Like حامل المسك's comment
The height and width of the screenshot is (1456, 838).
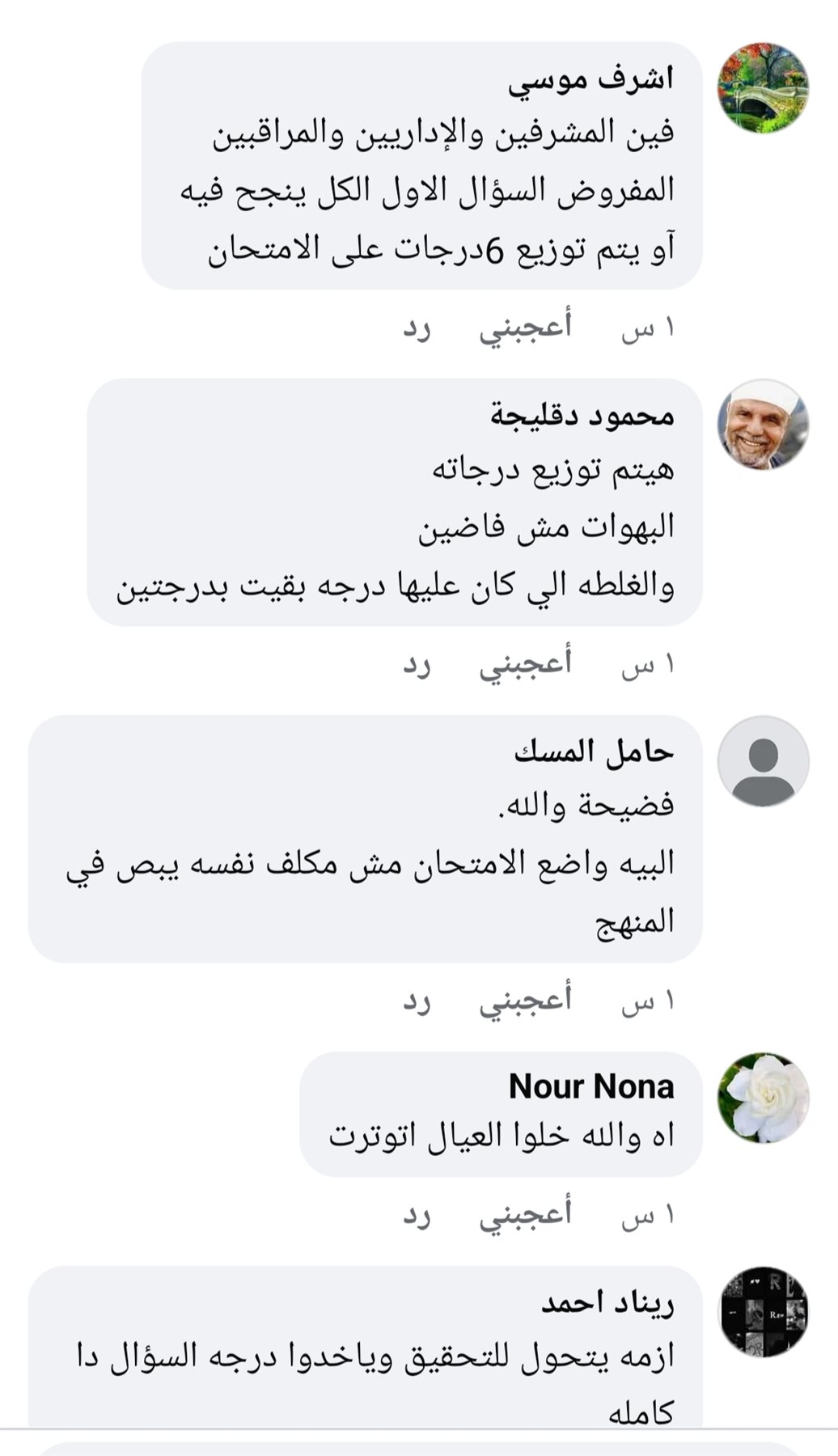coord(525,1001)
